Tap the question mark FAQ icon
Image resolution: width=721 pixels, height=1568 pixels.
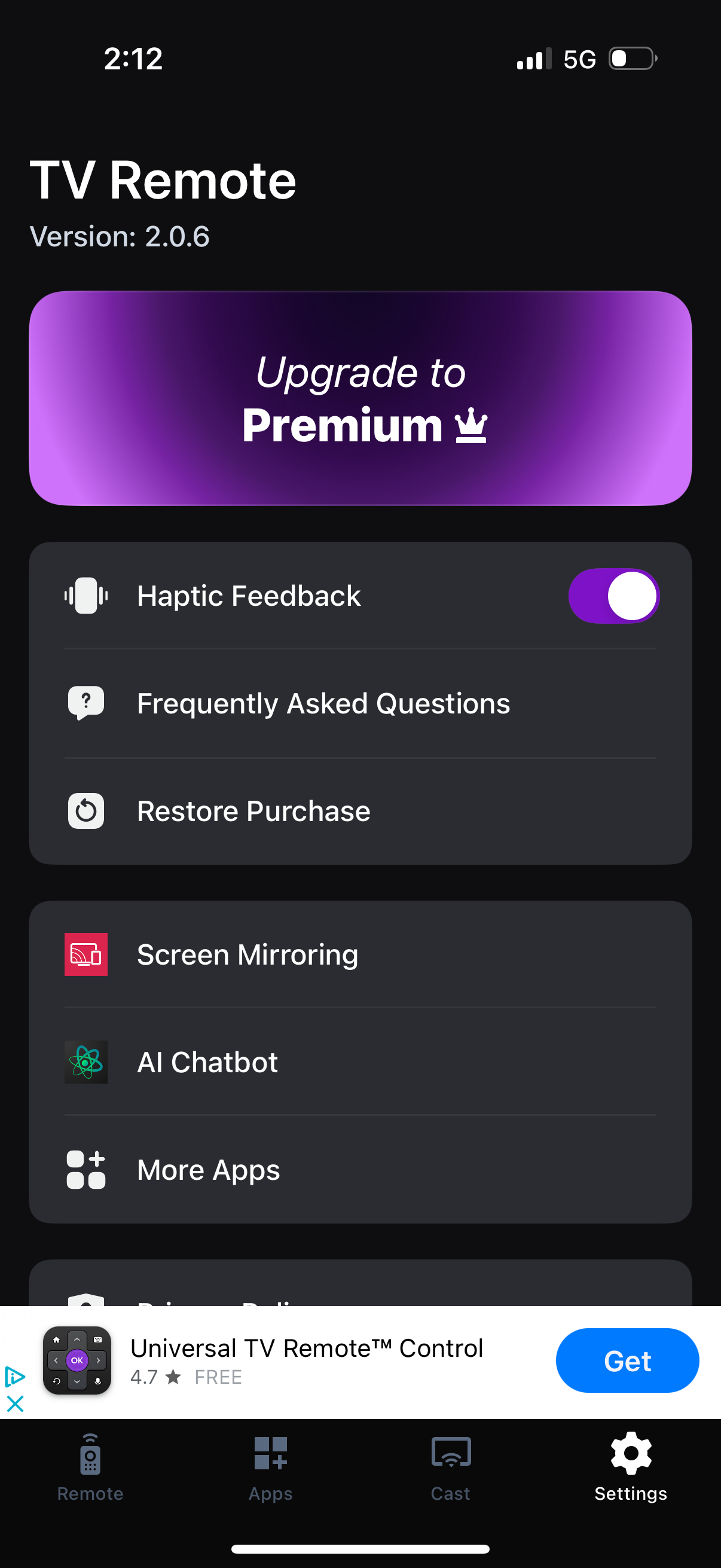click(x=85, y=703)
